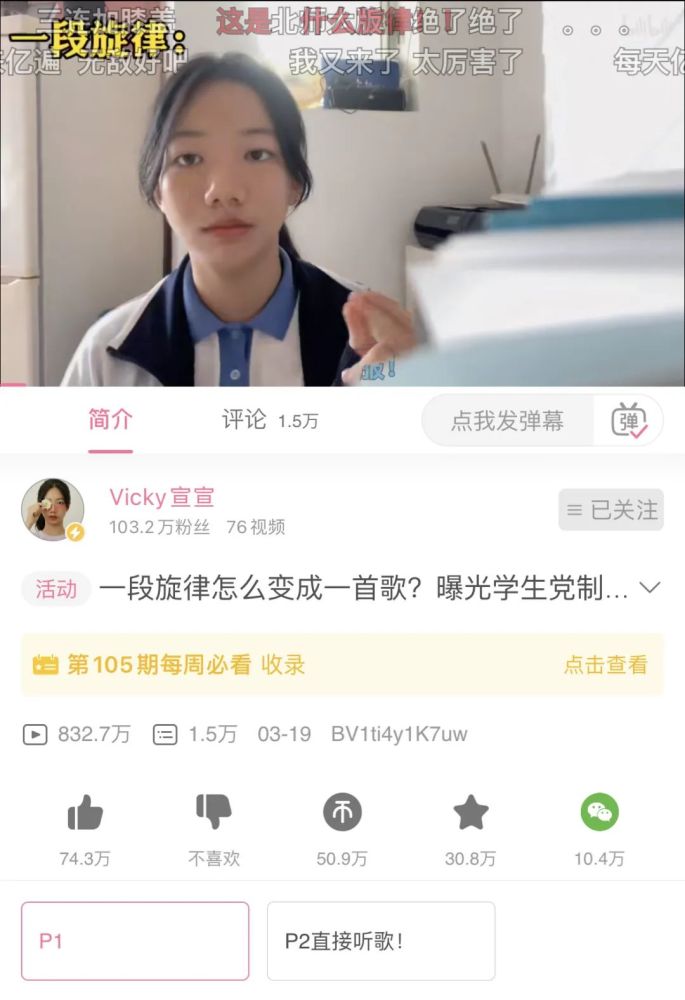The height and width of the screenshot is (1000, 685).
Task: Toggle the danmaku display icon
Action: pyautogui.click(x=629, y=421)
